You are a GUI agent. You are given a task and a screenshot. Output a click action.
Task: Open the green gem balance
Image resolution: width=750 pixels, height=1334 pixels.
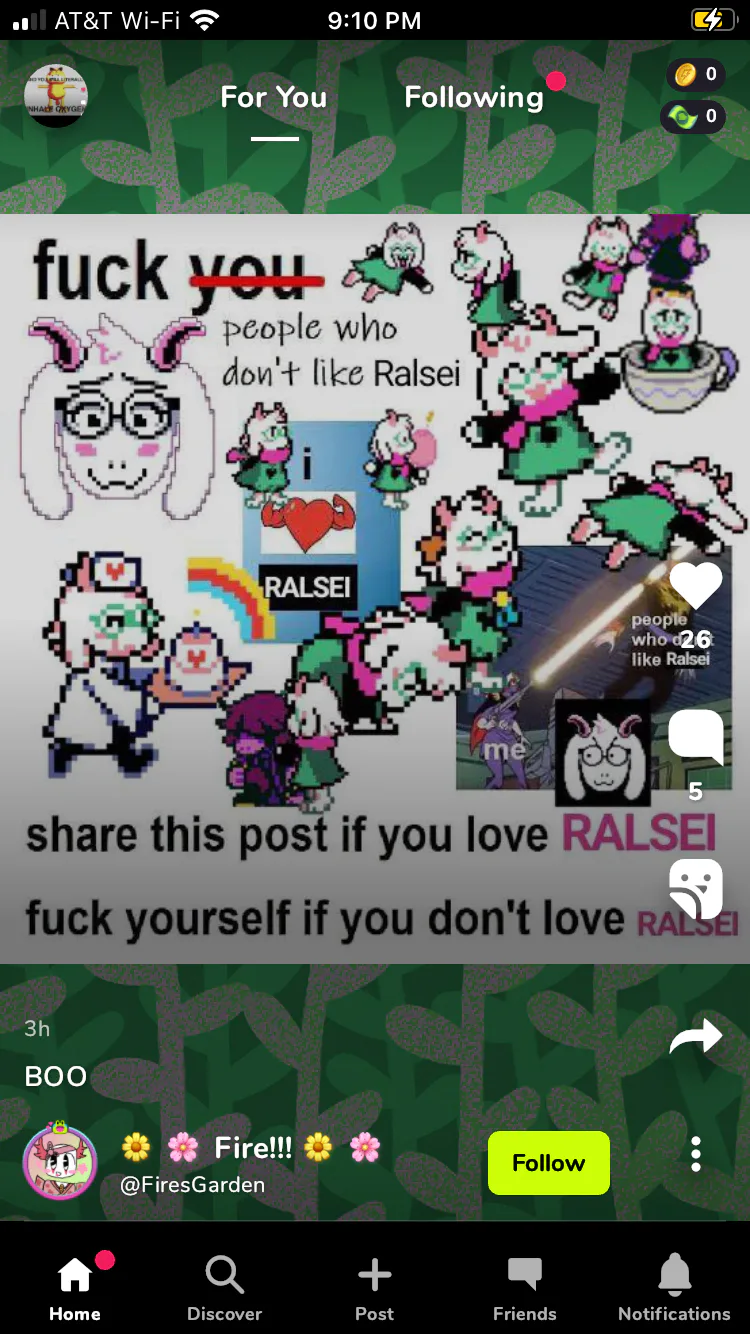click(x=696, y=117)
